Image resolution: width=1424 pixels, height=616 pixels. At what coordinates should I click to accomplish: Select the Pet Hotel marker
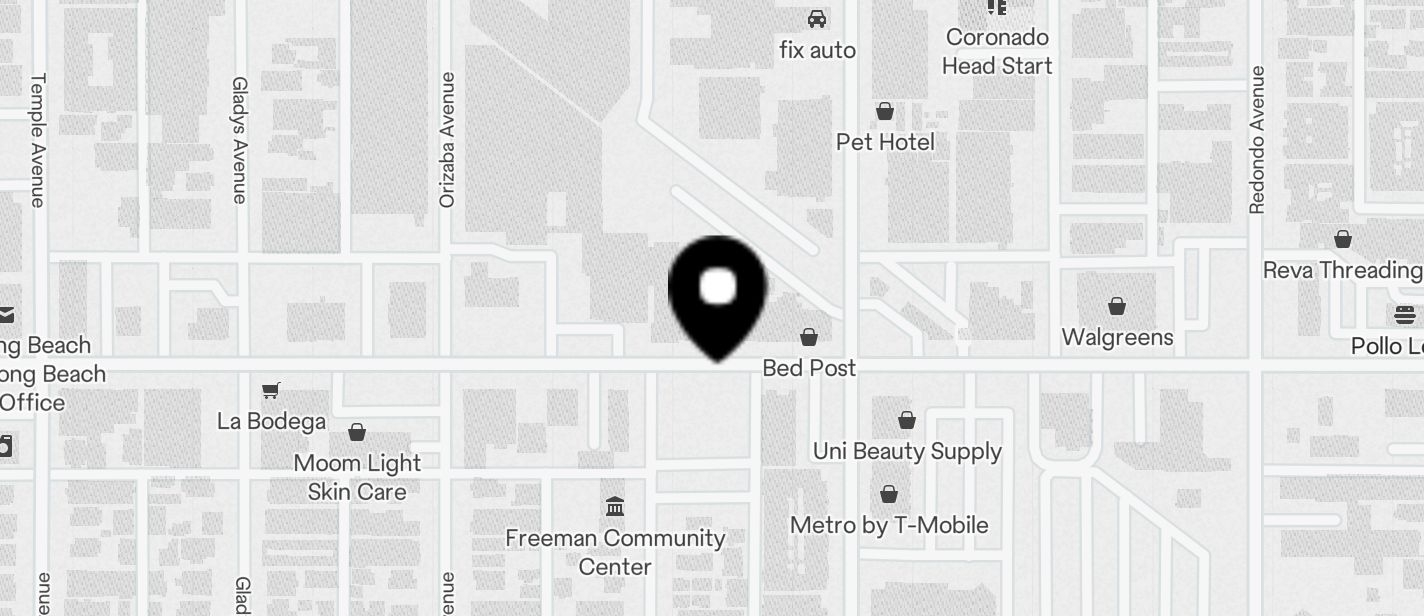tap(885, 111)
